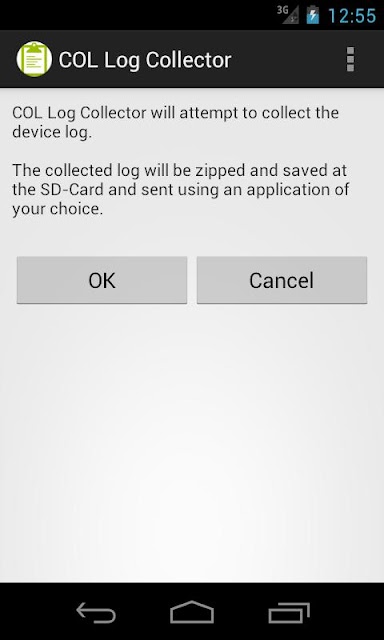Viewport: 384px width, 640px height.
Task: Open the overflow menu in the app bar
Action: (350, 59)
